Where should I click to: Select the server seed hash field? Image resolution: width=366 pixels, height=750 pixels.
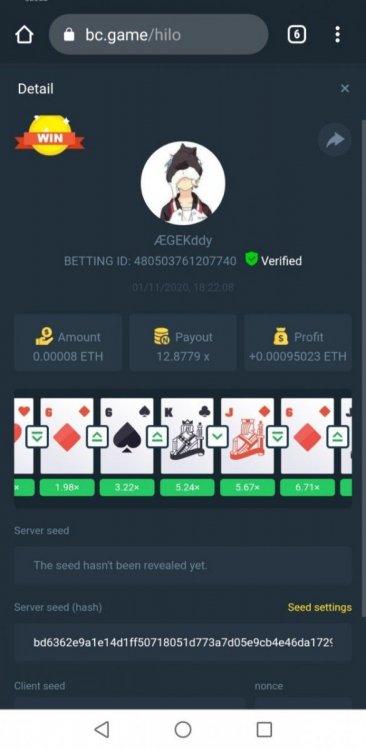(x=183, y=642)
